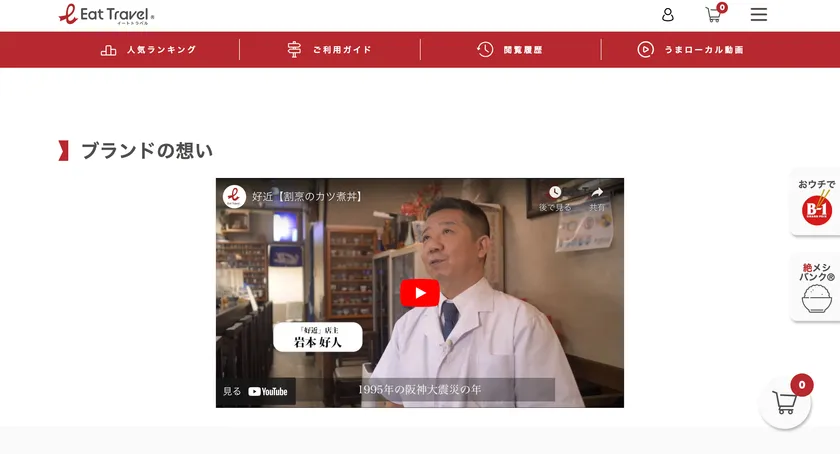
Task: Open the おウチで B-1 side banner
Action: pyautogui.click(x=816, y=201)
